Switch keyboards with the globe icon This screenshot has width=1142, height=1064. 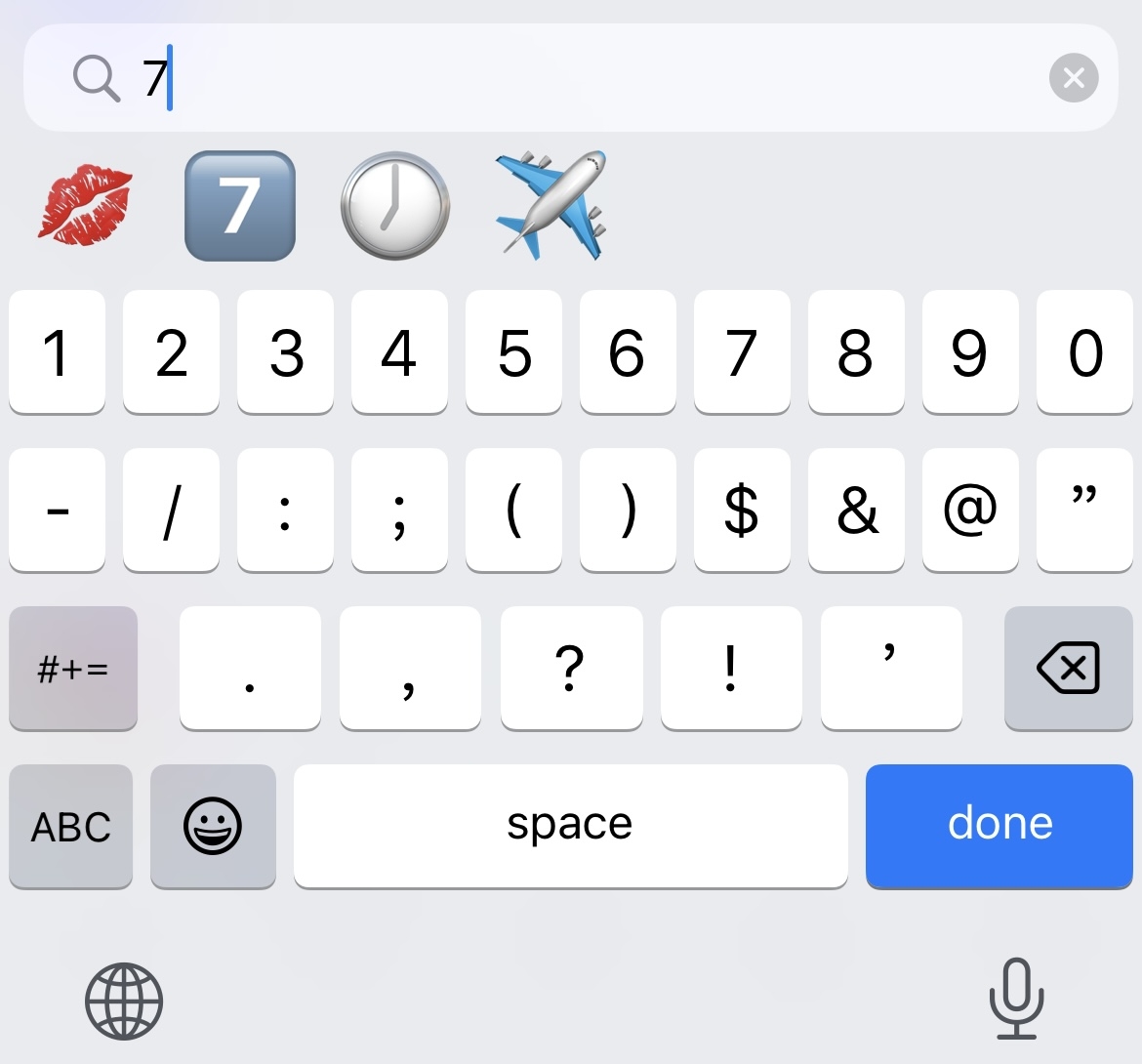pos(124,1001)
